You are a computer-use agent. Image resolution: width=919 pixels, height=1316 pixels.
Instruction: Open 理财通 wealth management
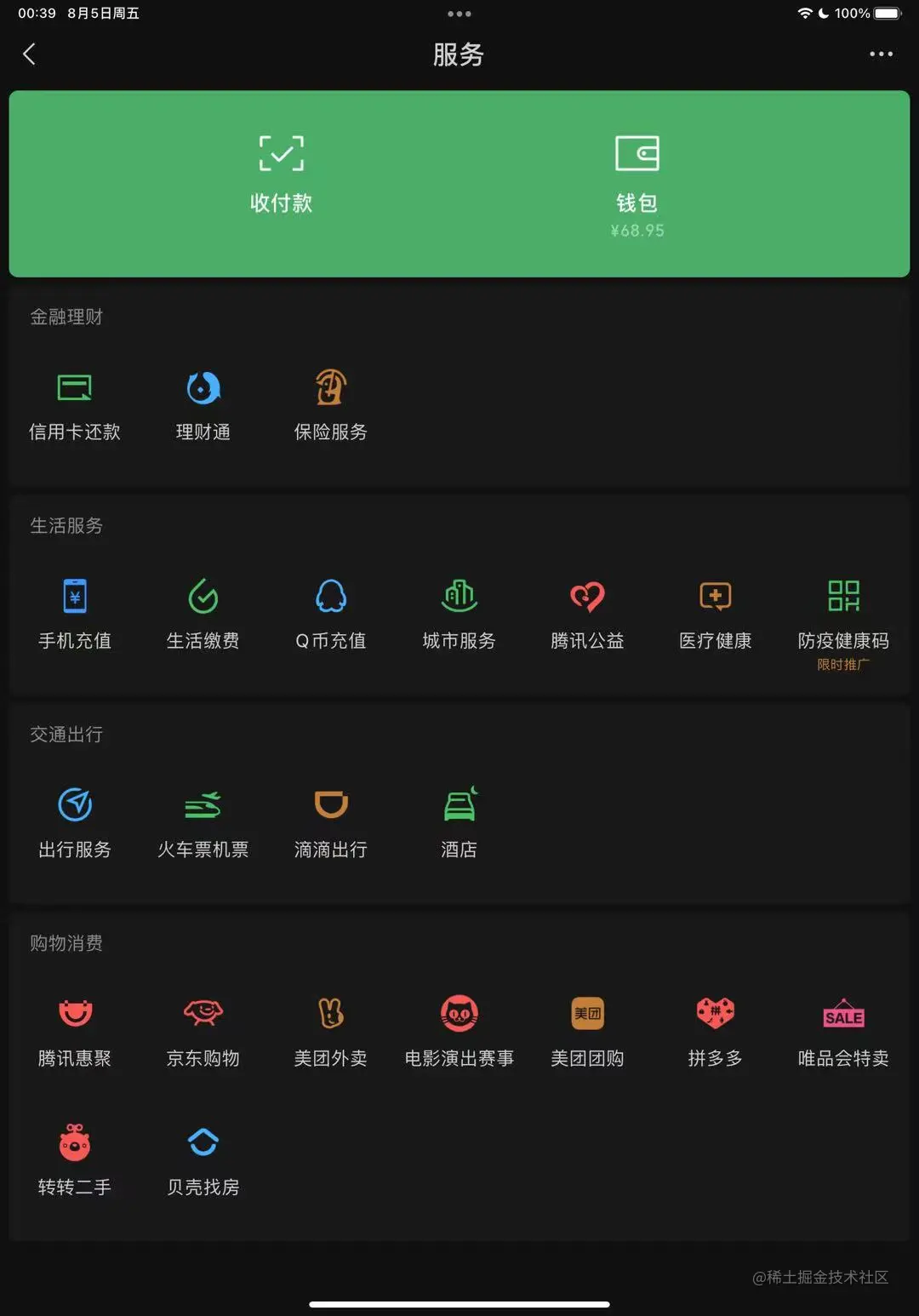point(203,404)
